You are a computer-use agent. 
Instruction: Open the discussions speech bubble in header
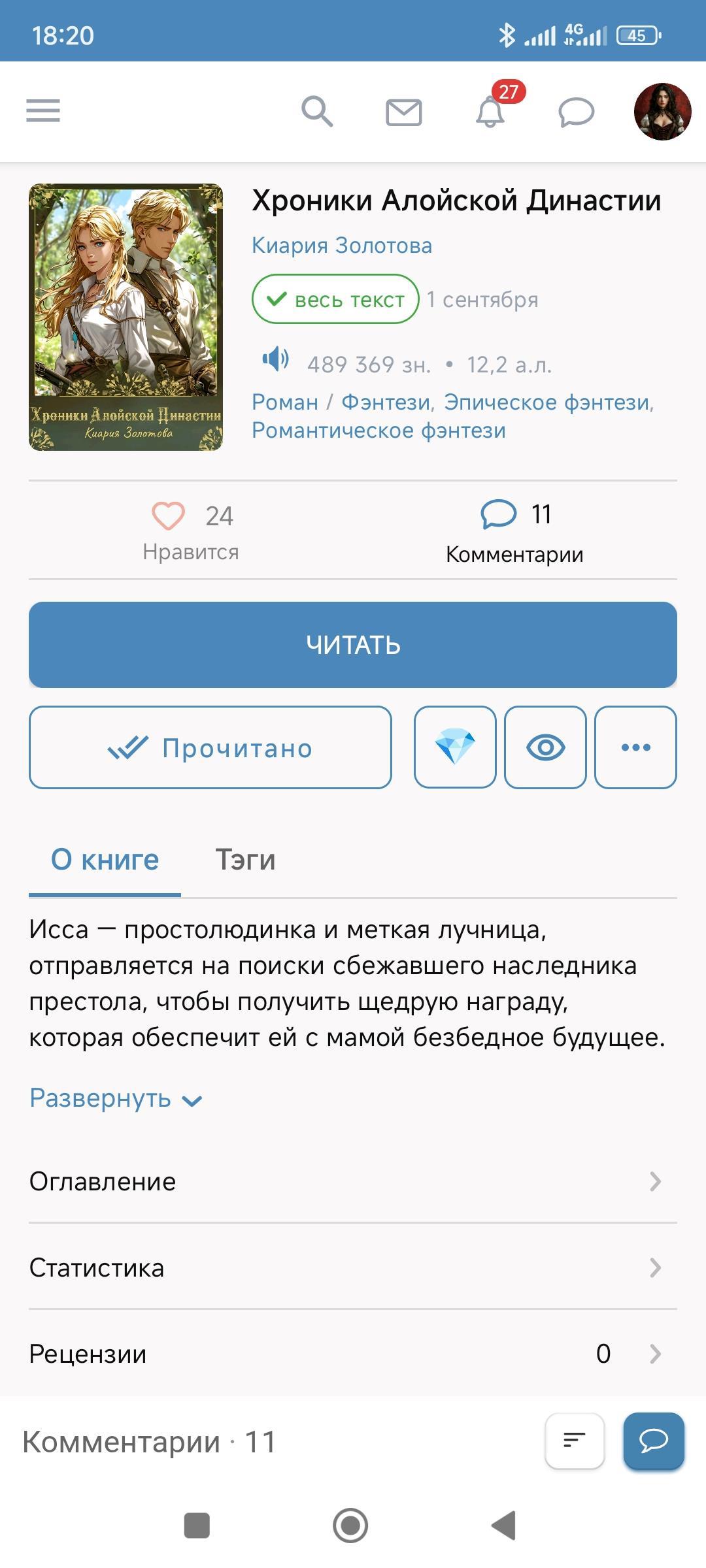(x=576, y=112)
